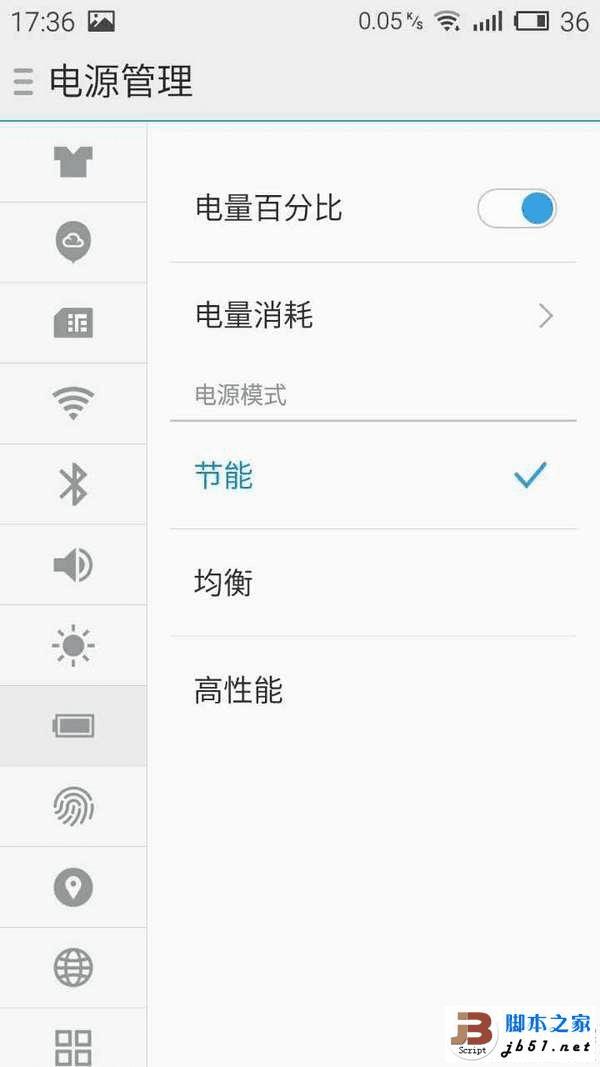Open the fingerprint settings sidebar item
Viewport: 600px width, 1067px height.
click(x=73, y=806)
